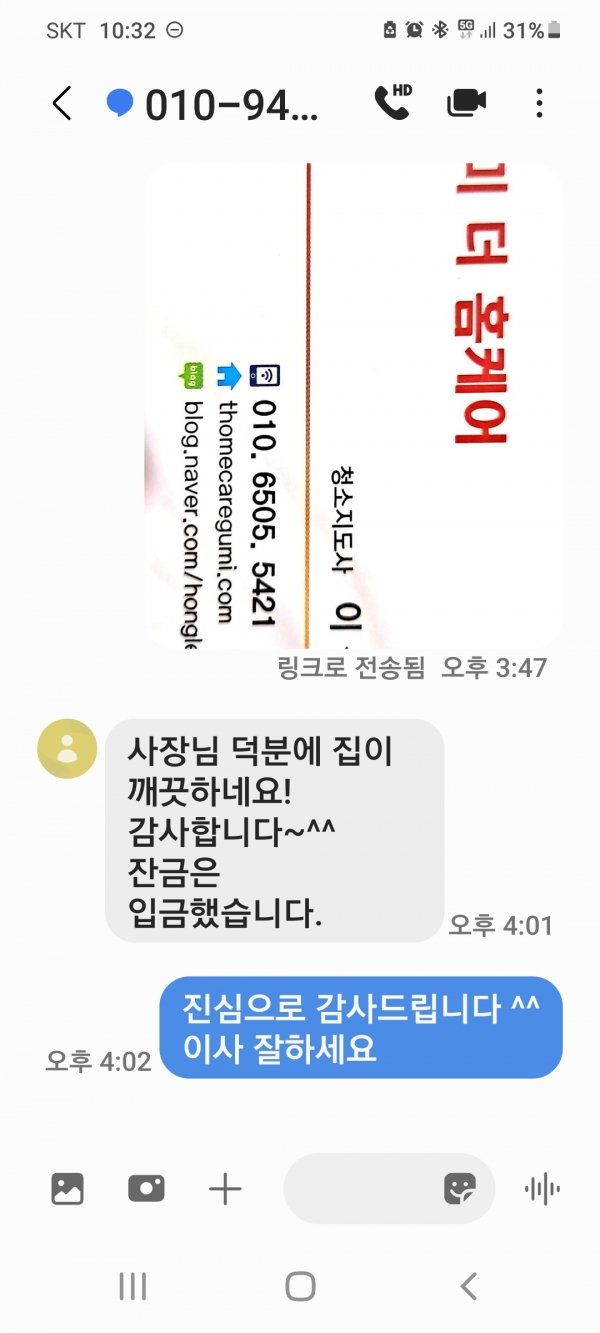The width and height of the screenshot is (600, 1333).
Task: Open recent apps from the navigation bar
Action: click(133, 1286)
